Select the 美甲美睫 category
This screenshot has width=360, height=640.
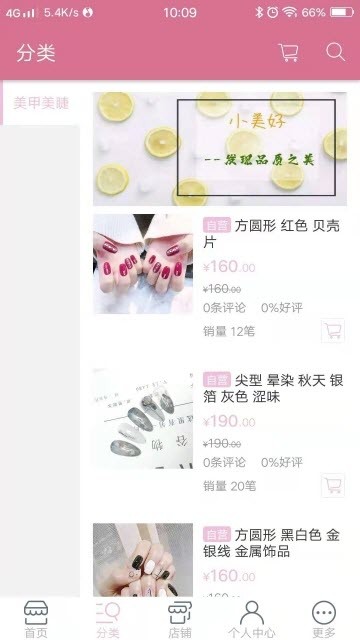[x=41, y=103]
